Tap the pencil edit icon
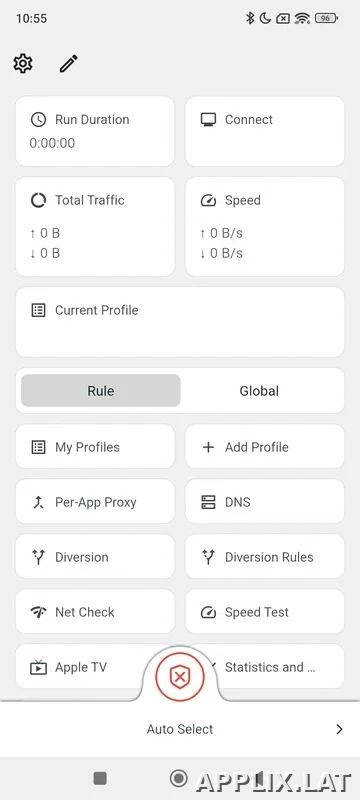This screenshot has height=800, width=360. (x=69, y=64)
